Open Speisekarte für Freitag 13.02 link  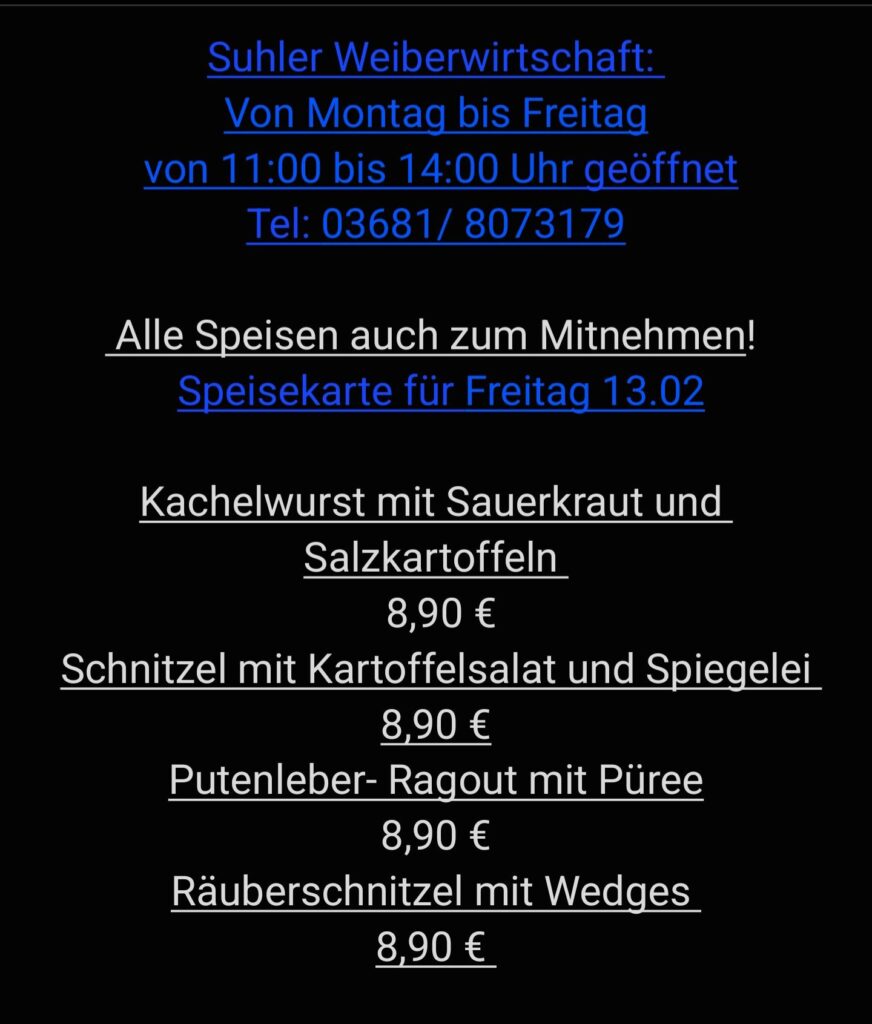(440, 391)
